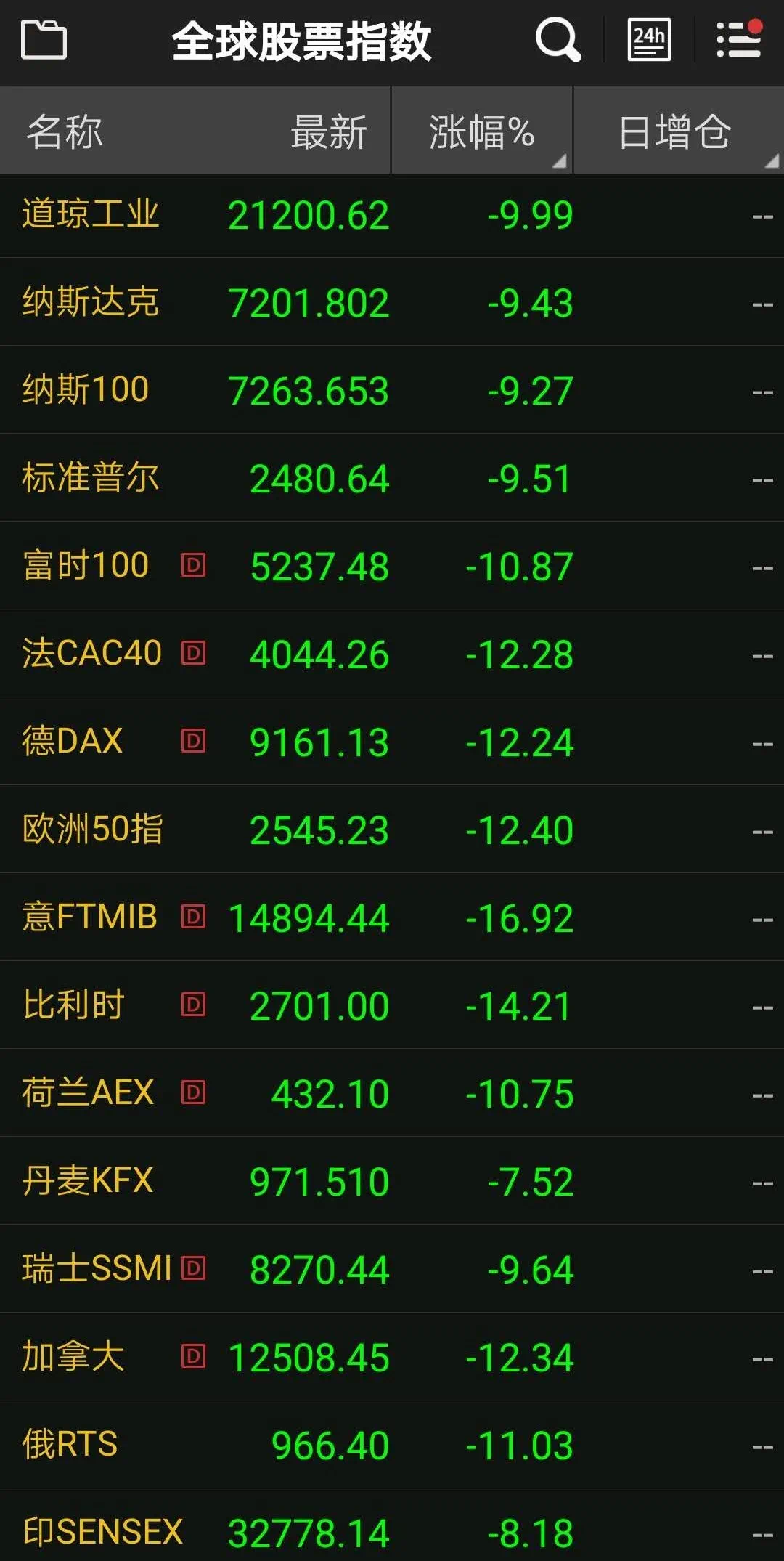This screenshot has width=784, height=1561.
Task: Sort by 日增仓 column
Action: pyautogui.click(x=679, y=131)
